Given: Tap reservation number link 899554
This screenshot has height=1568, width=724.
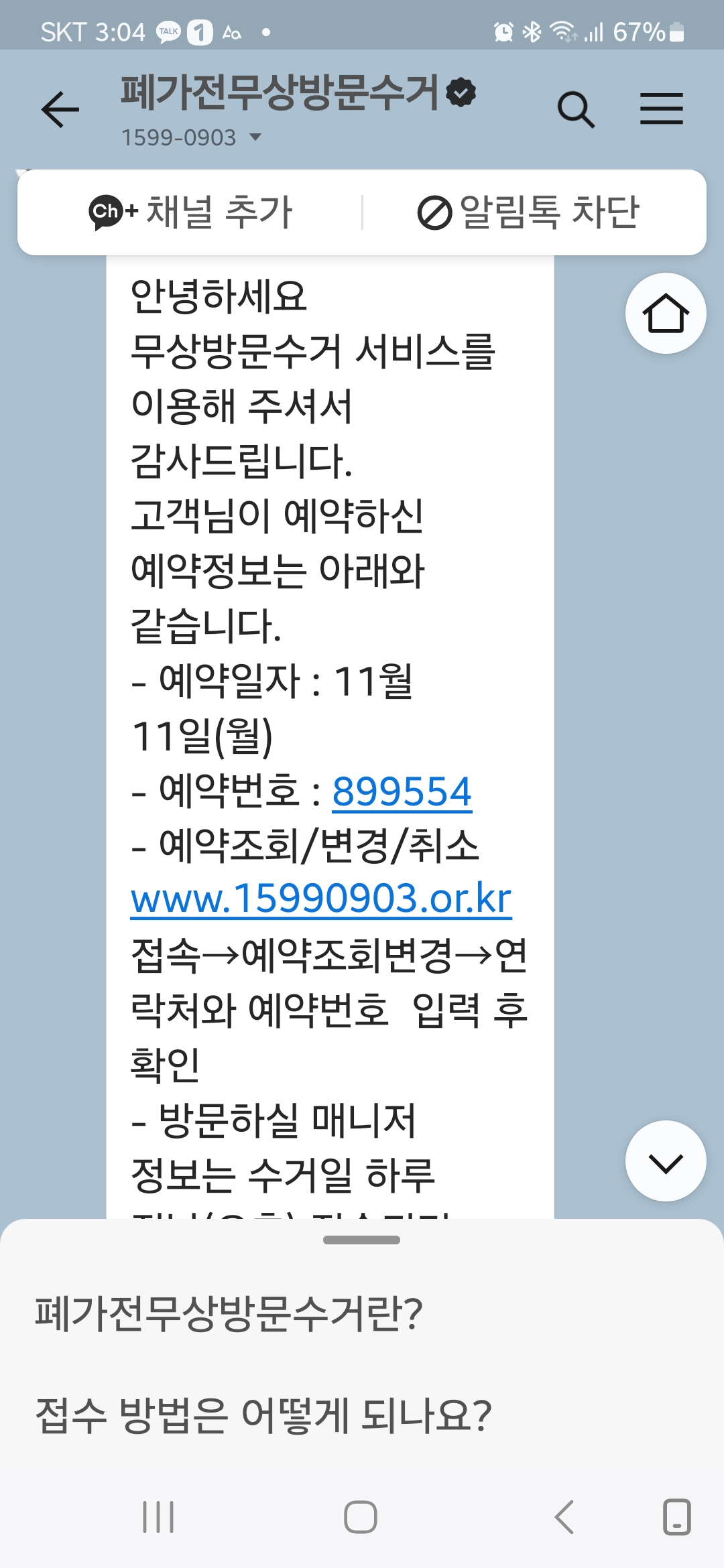Looking at the screenshot, I should tap(402, 791).
